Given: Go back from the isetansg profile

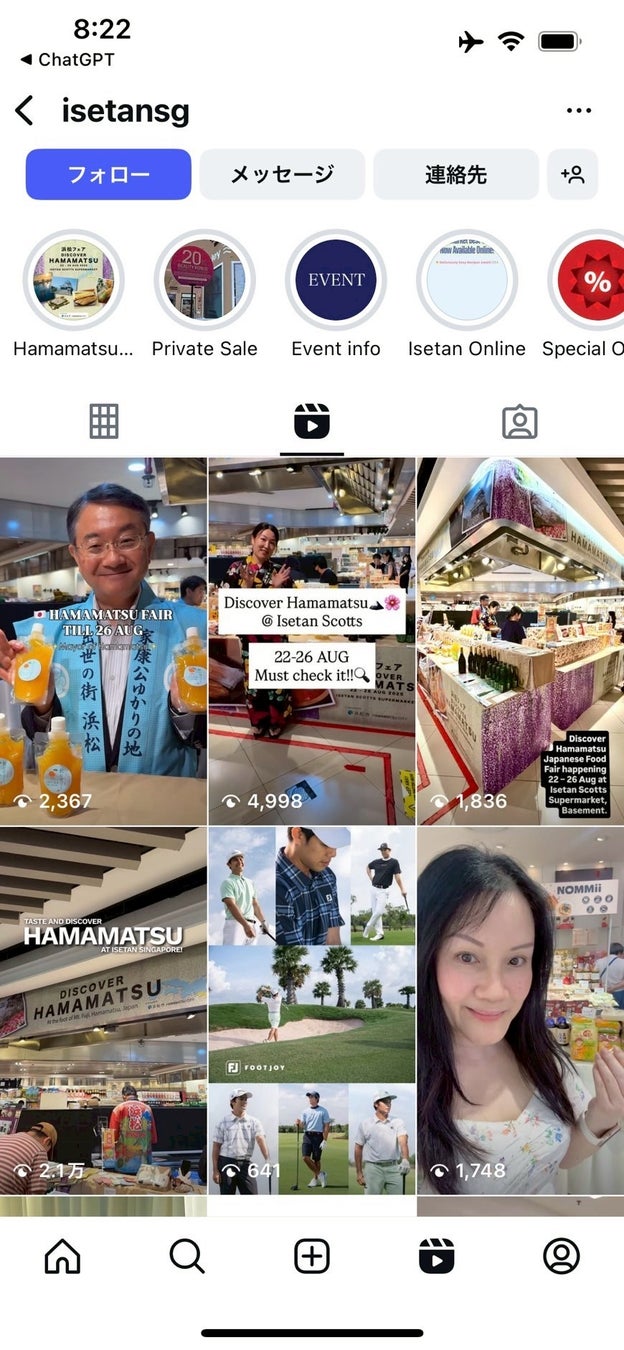Looking at the screenshot, I should tap(25, 111).
